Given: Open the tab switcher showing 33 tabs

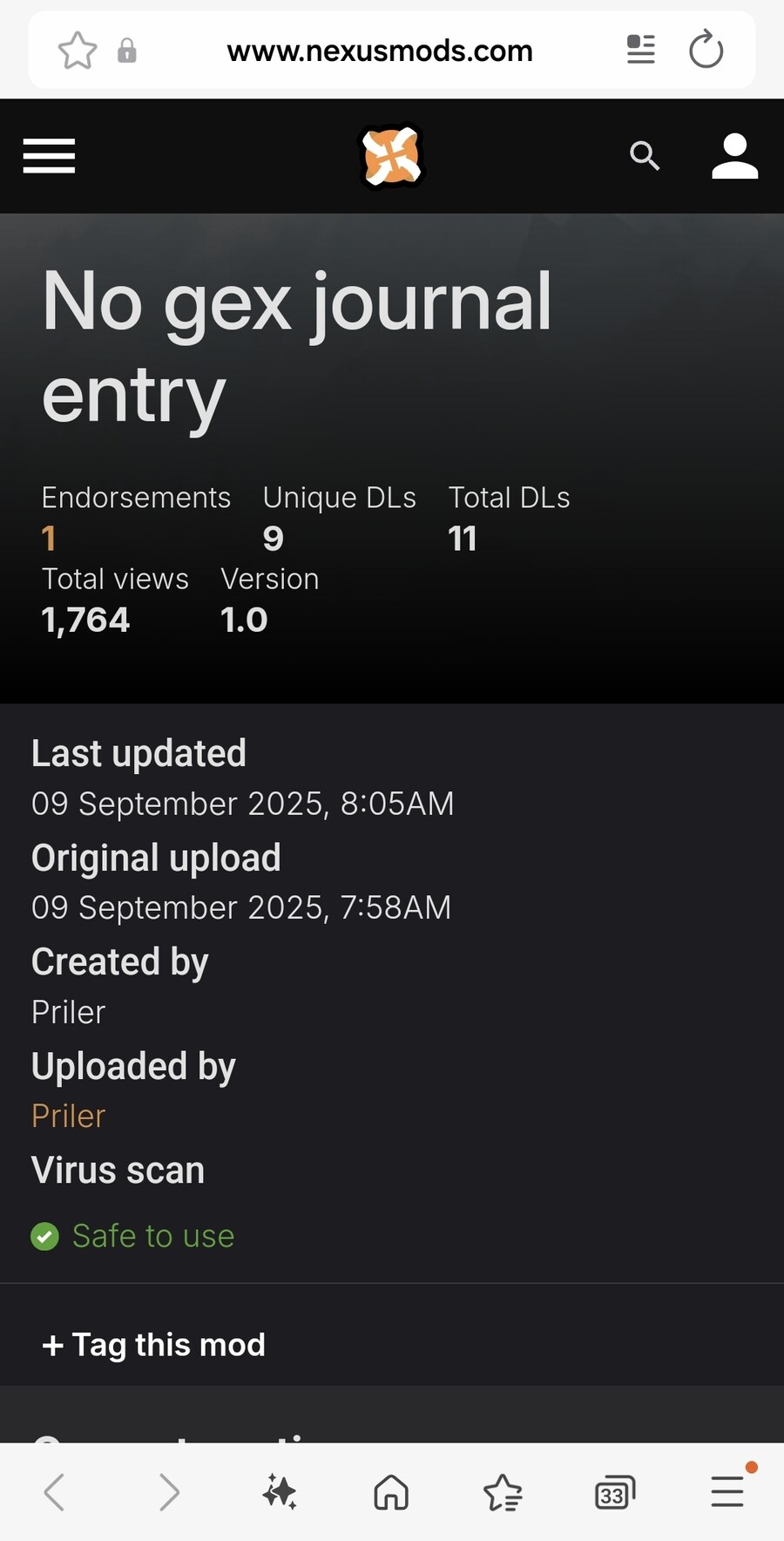Looking at the screenshot, I should (614, 1492).
